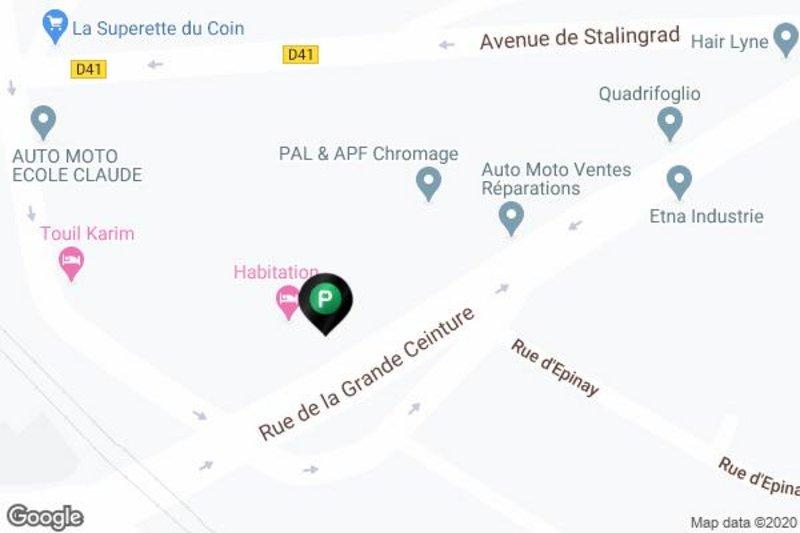
Task: Tap the Habitation lodging marker
Action: pyautogui.click(x=287, y=299)
